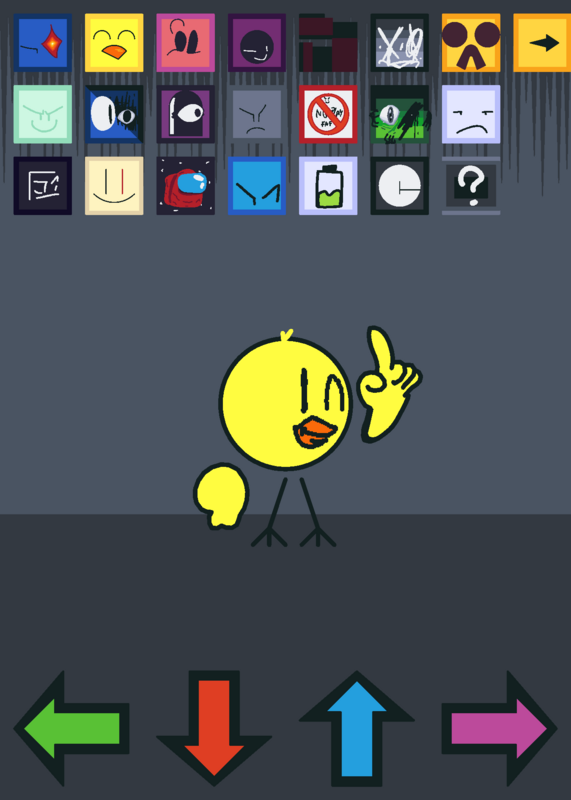Select the battery character tile
571x800 pixels.
(x=328, y=186)
